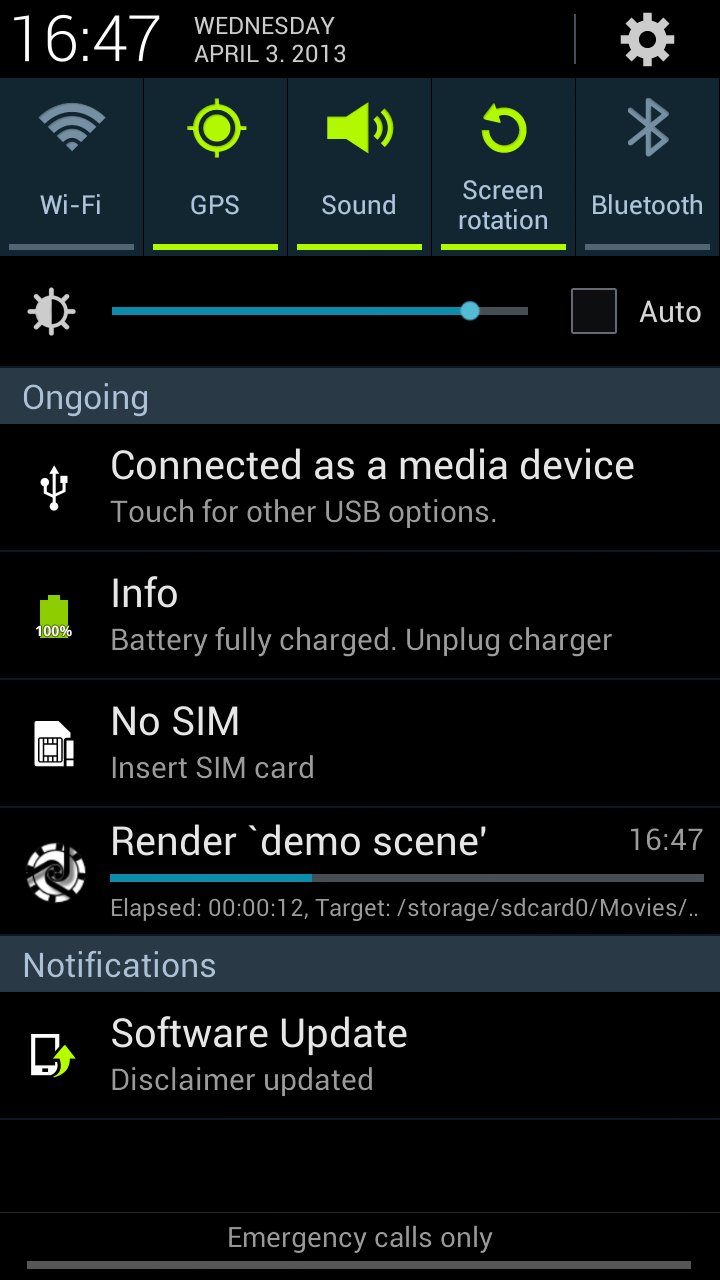The image size is (720, 1280).
Task: Open Connected as a media device notification
Action: (360, 487)
